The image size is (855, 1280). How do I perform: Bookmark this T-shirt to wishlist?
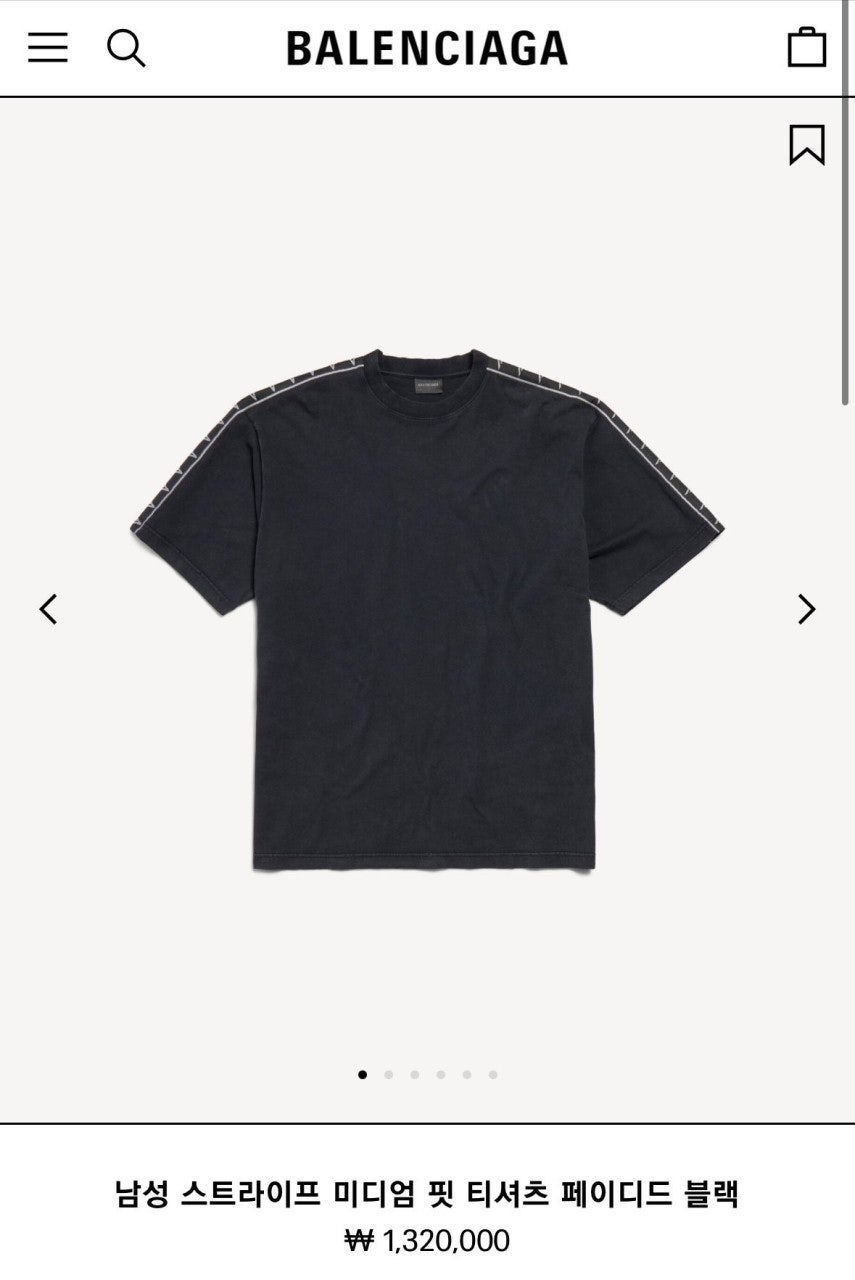pos(806,144)
